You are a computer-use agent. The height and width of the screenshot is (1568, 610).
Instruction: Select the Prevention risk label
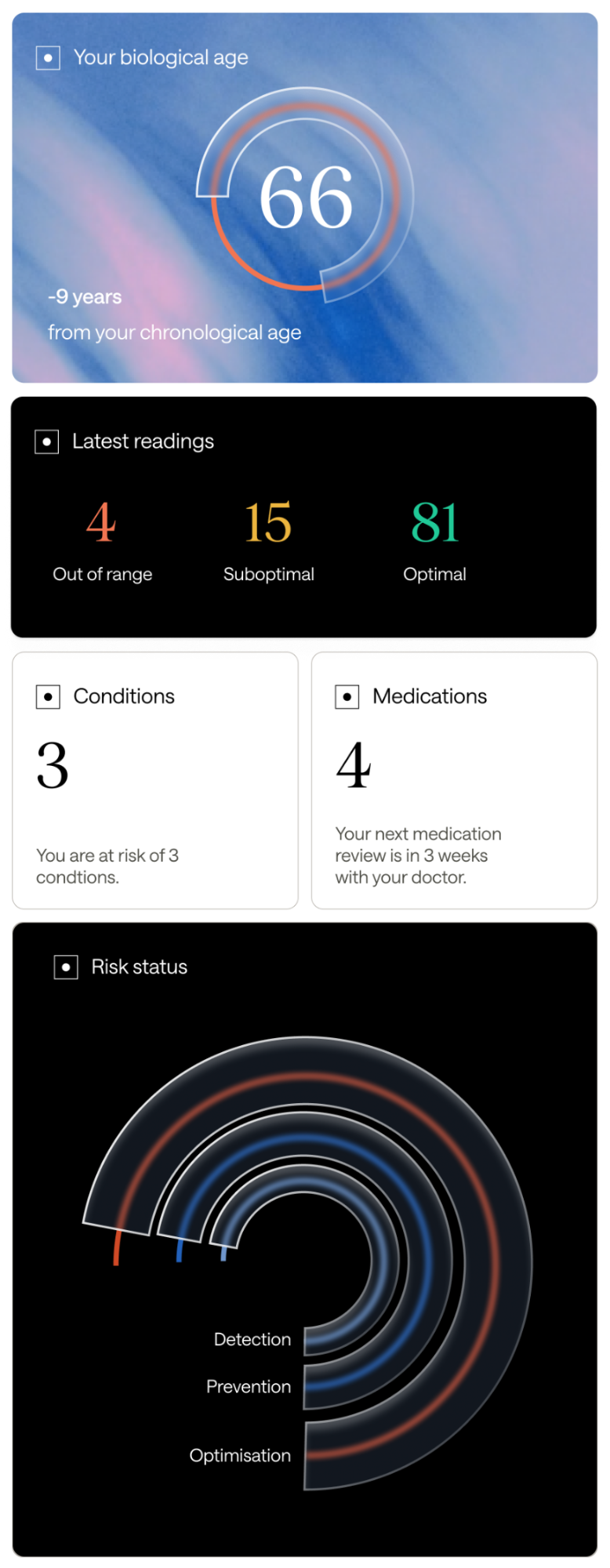248,1387
